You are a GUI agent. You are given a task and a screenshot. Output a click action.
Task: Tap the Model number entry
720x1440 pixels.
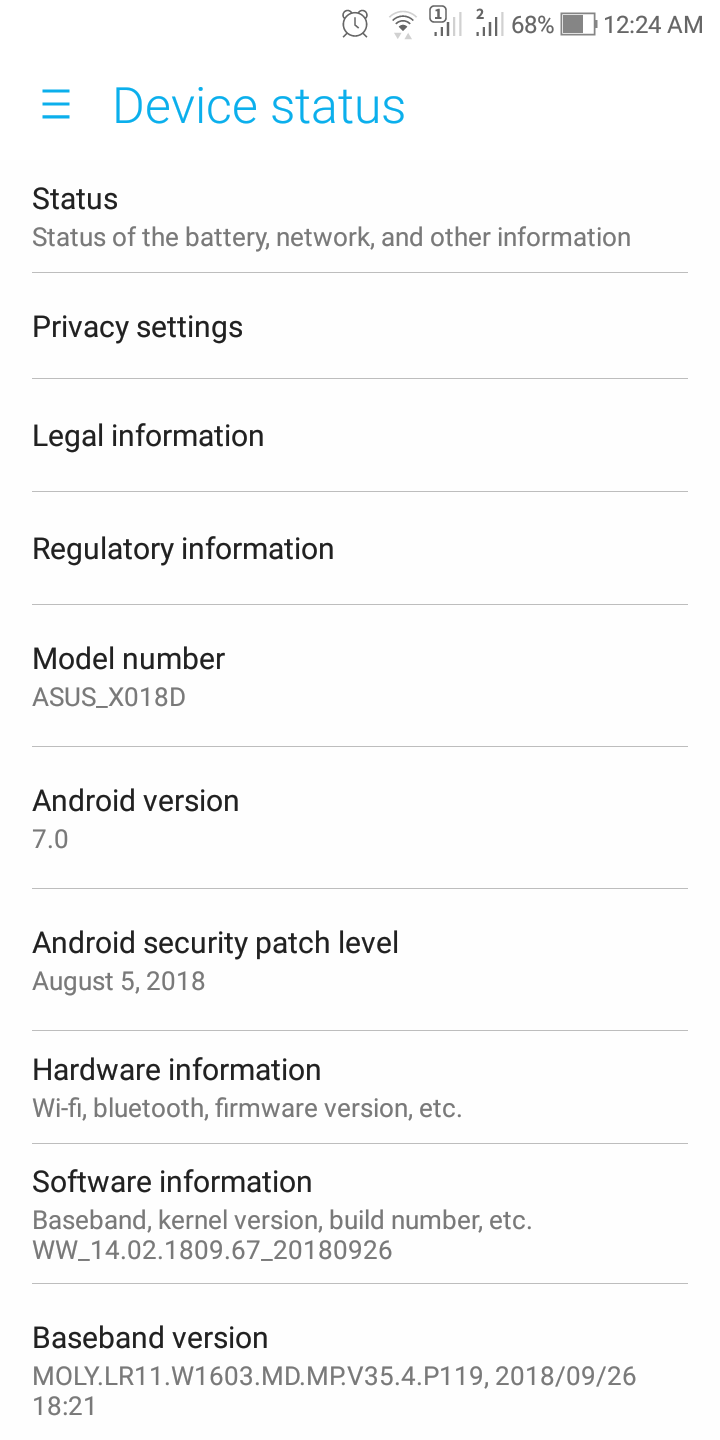[360, 677]
